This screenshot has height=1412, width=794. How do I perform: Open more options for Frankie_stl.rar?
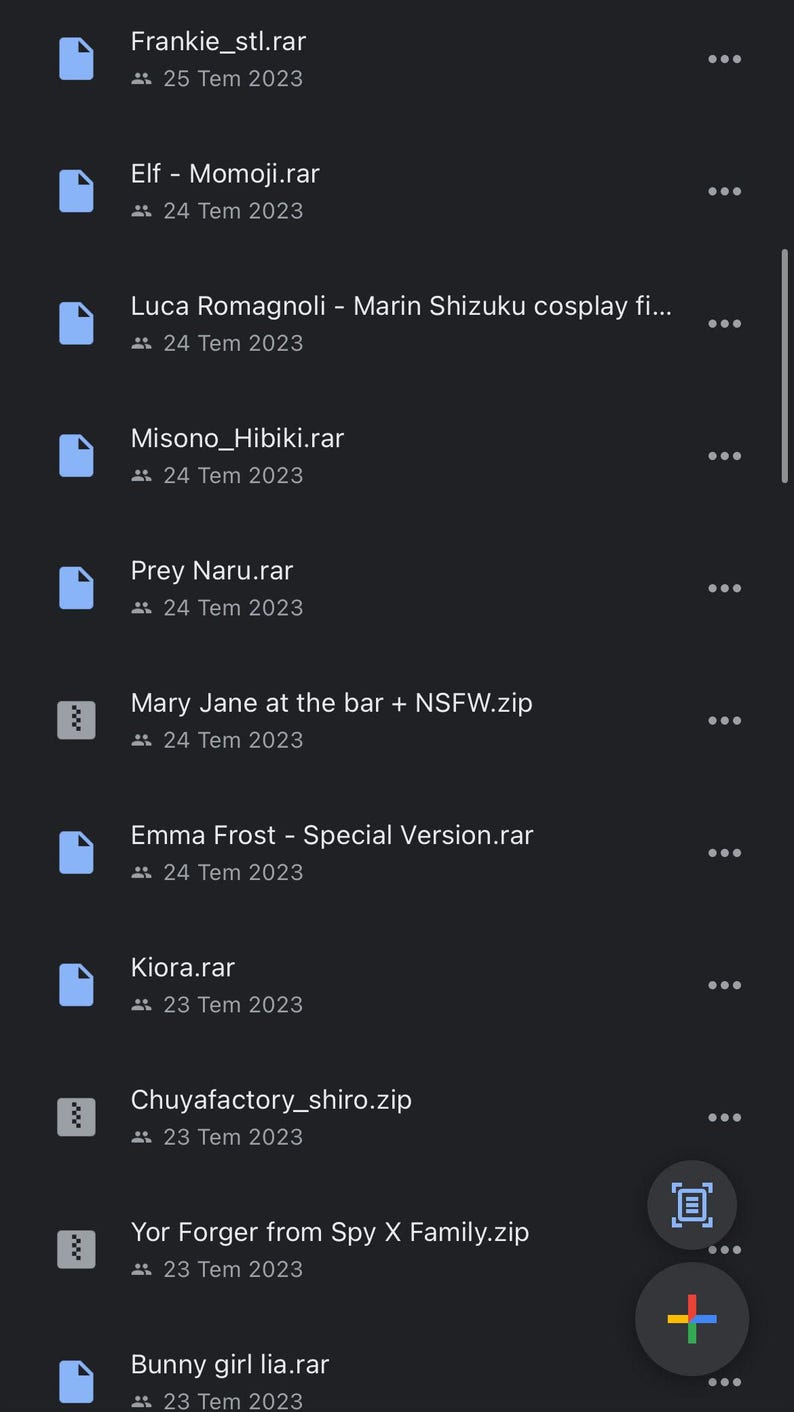click(724, 59)
